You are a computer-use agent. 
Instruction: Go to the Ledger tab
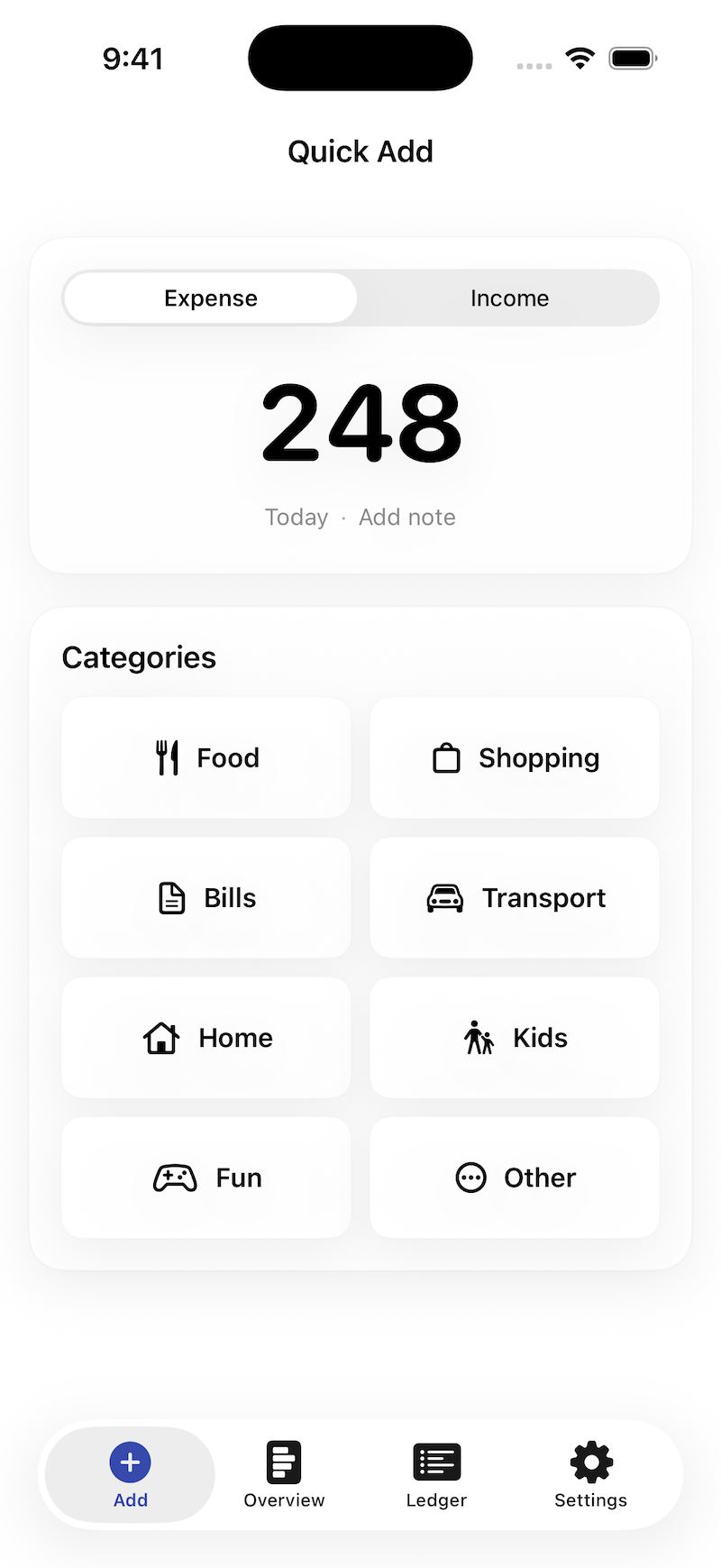coord(437,1475)
